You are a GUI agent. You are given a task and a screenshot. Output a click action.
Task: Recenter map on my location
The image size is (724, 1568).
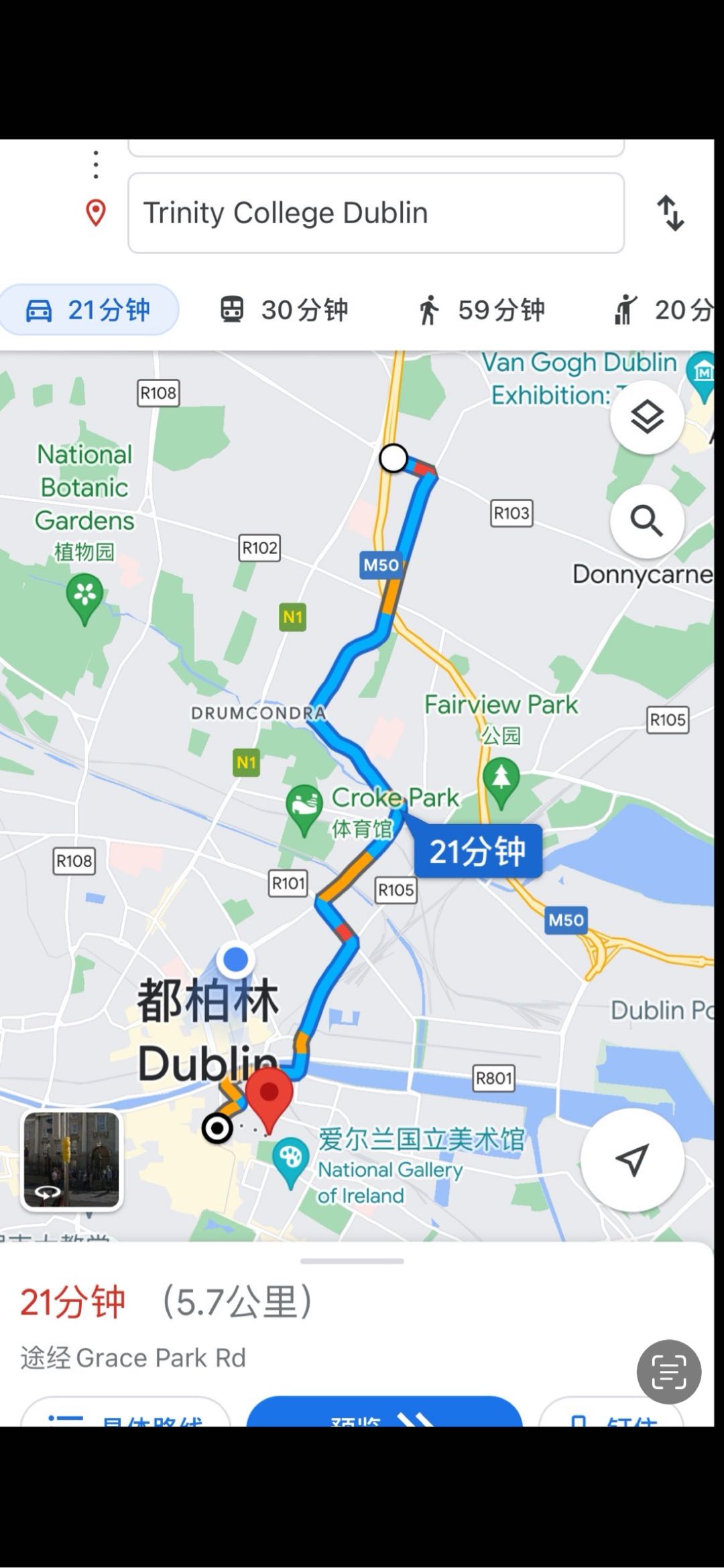point(631,1160)
